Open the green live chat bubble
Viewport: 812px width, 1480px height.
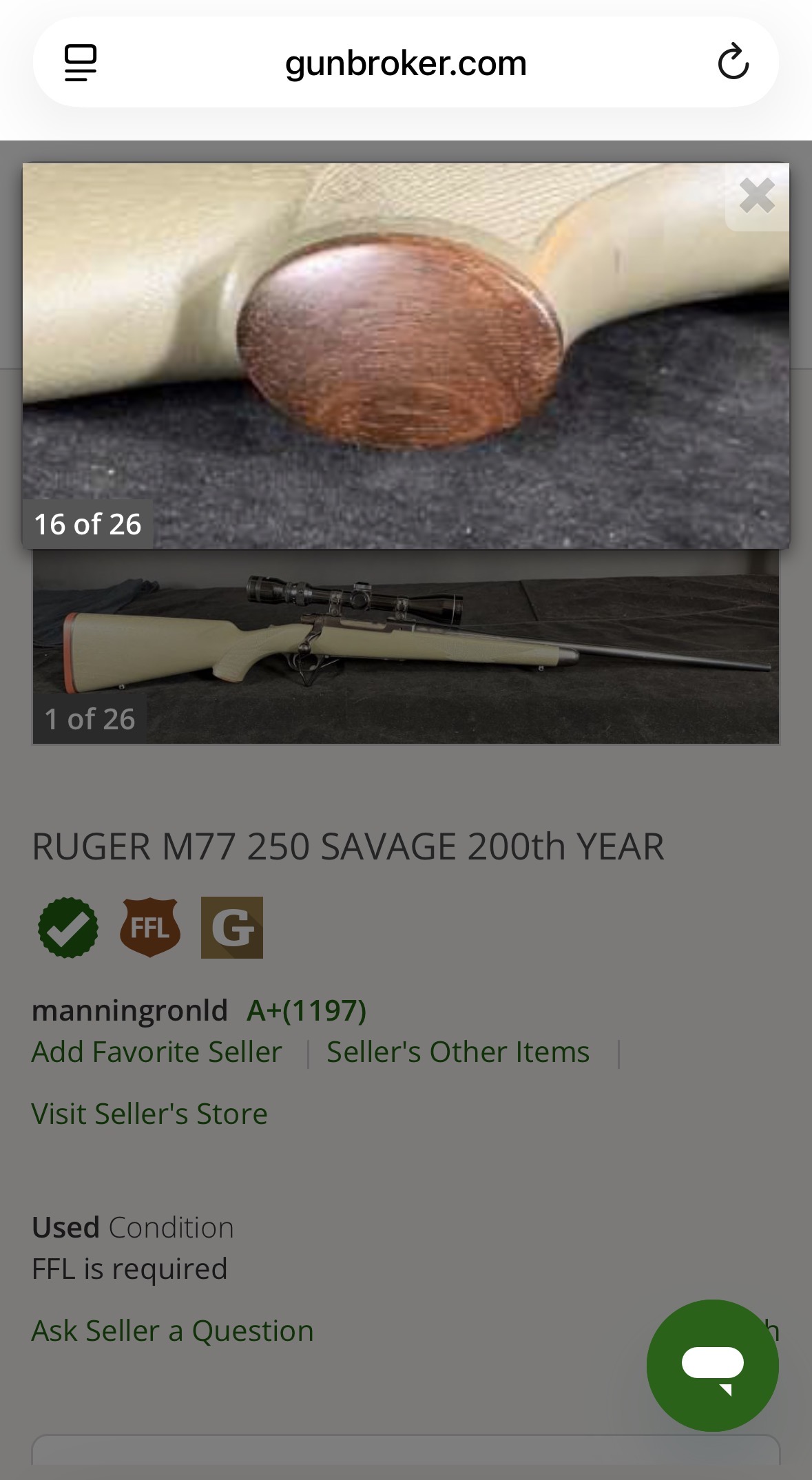pyautogui.click(x=712, y=1365)
